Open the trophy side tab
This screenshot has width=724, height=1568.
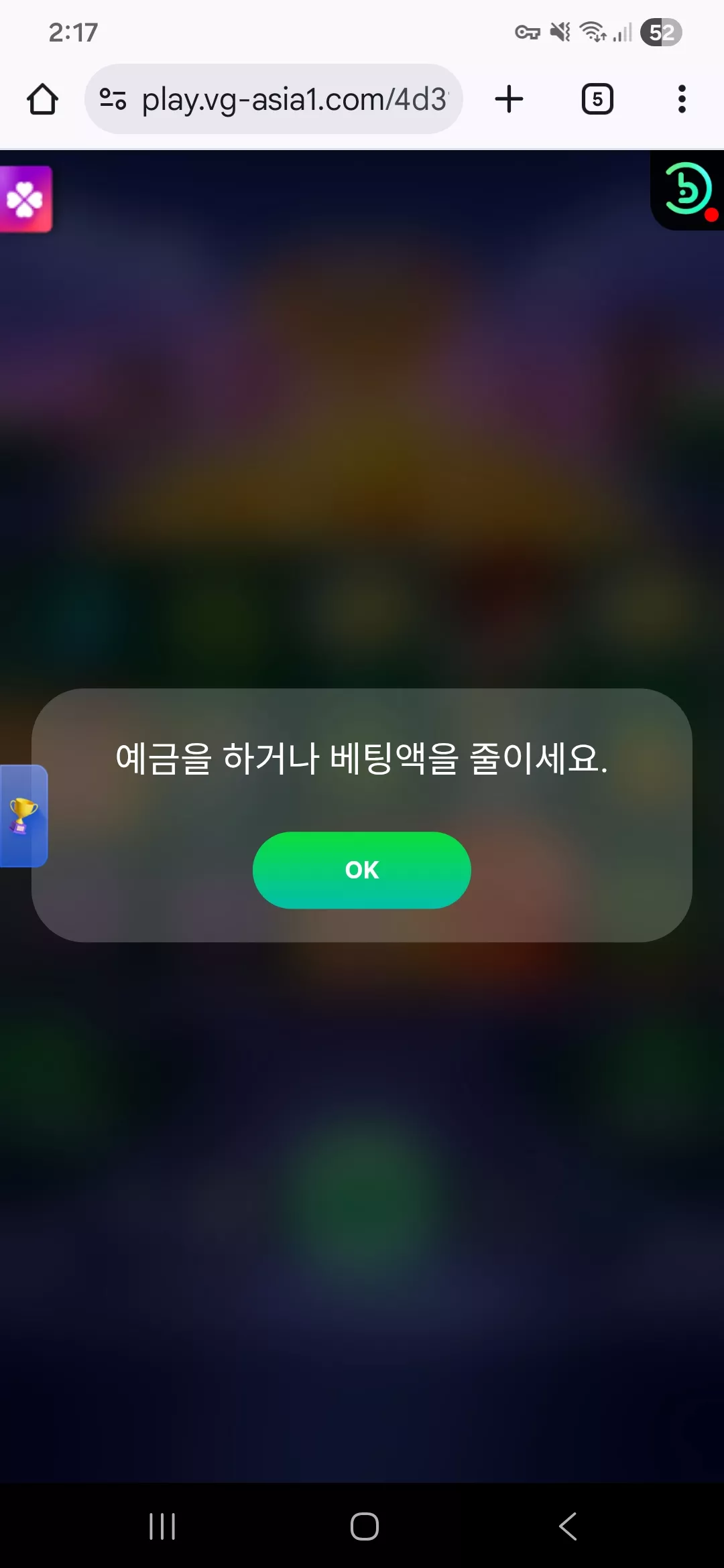[x=23, y=815]
